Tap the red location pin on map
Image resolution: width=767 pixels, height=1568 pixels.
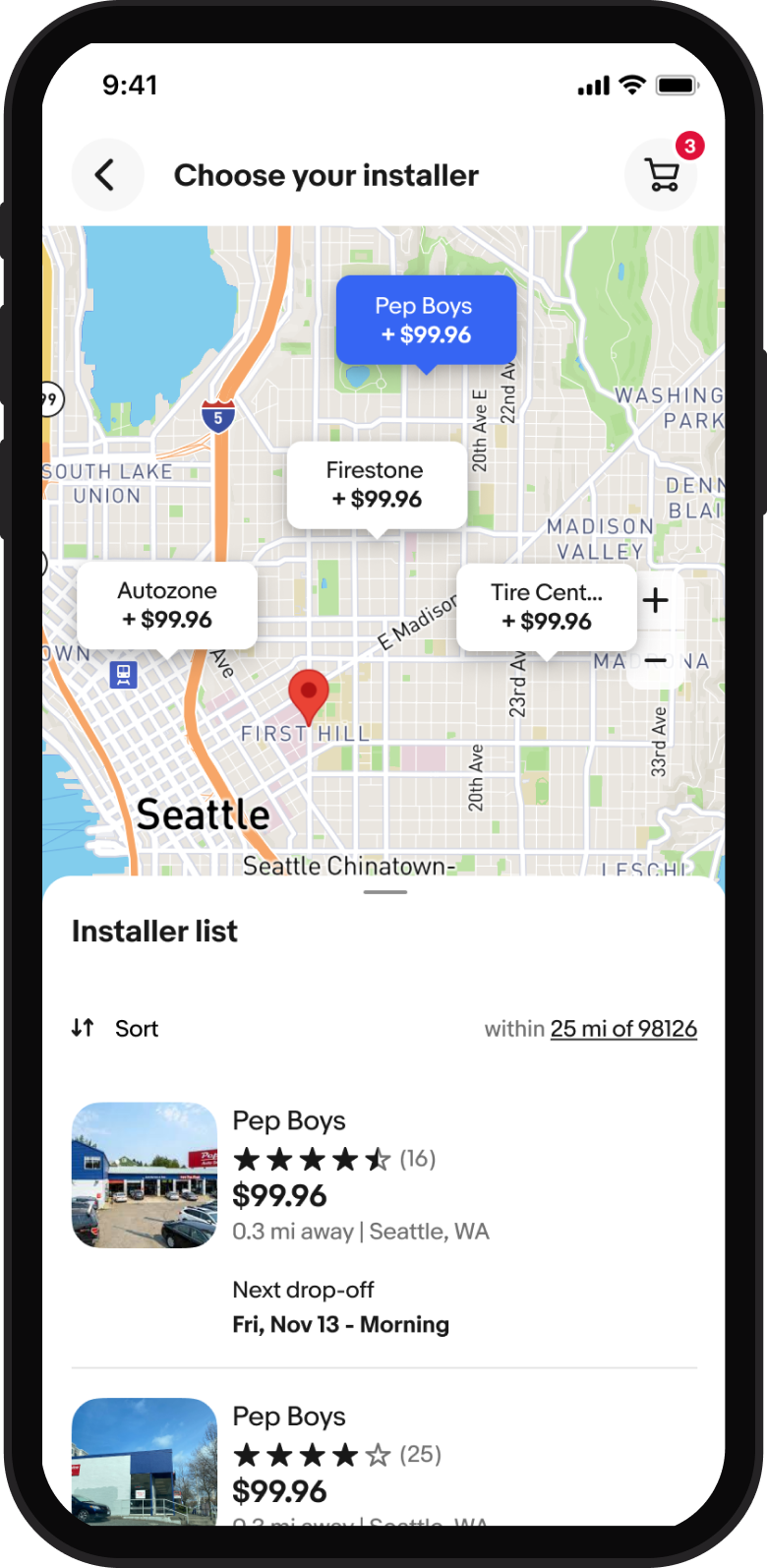(x=308, y=697)
